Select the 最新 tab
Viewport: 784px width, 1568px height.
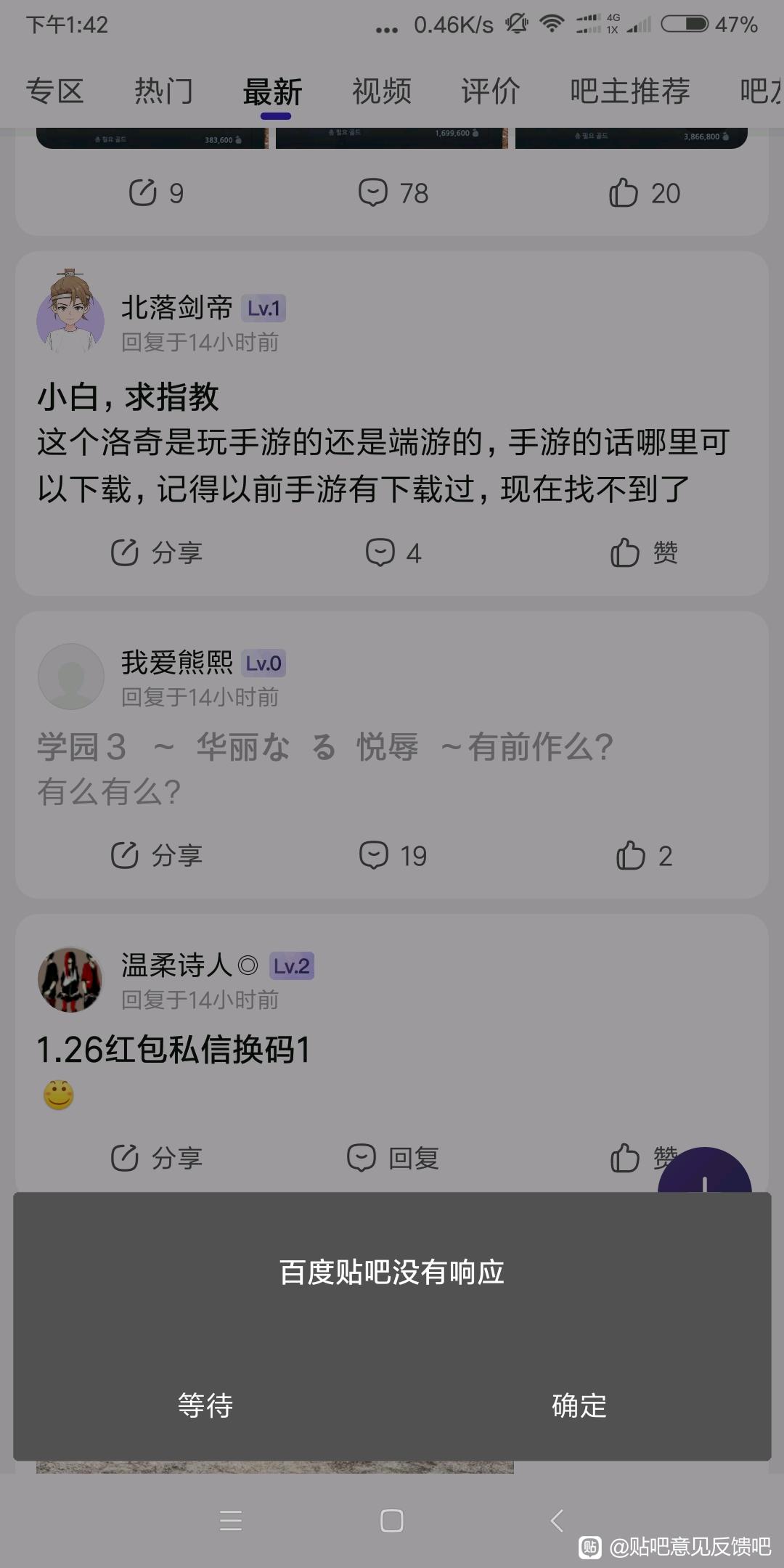point(272,93)
